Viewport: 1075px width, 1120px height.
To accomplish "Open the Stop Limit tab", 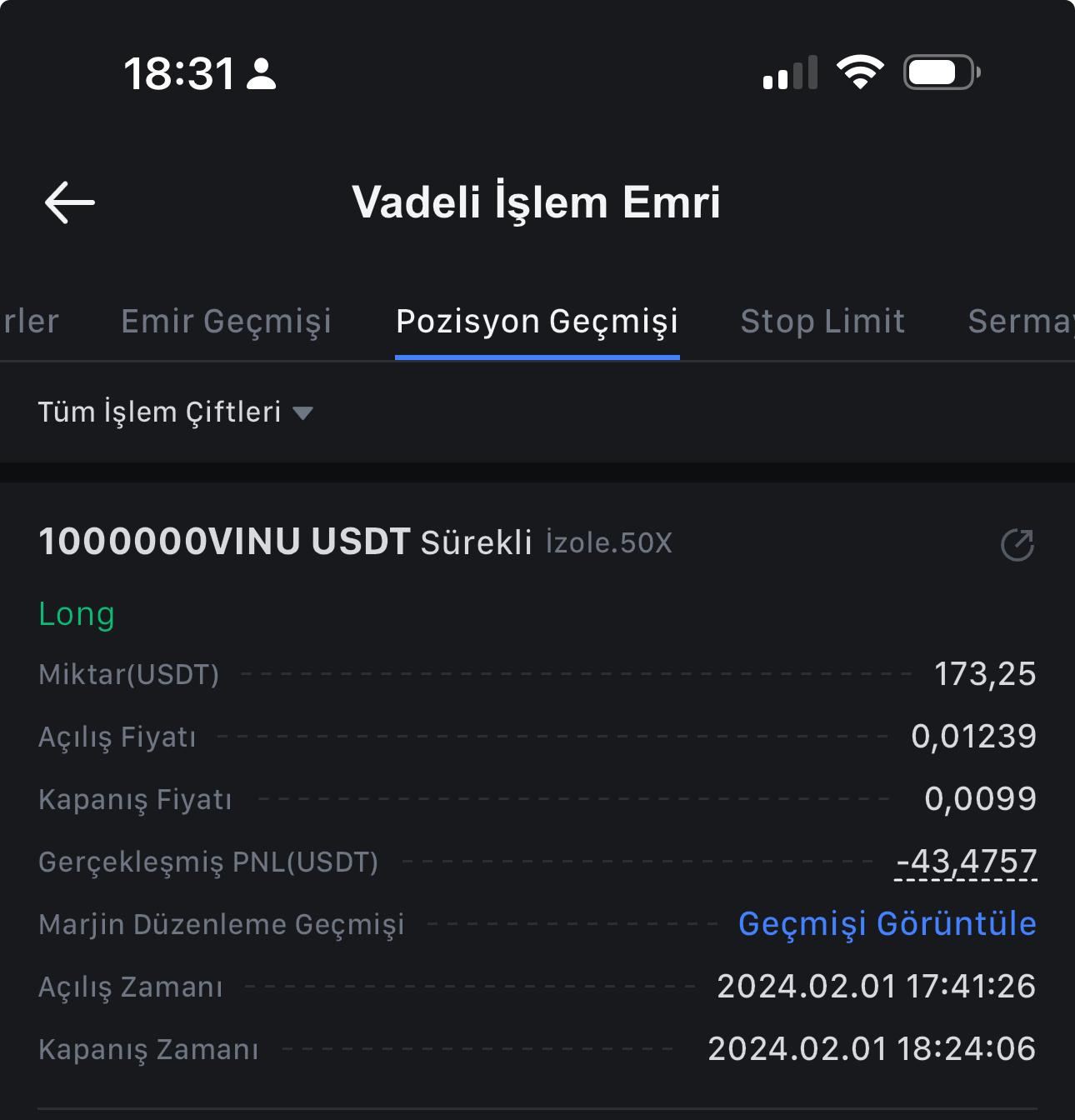I will 822,322.
